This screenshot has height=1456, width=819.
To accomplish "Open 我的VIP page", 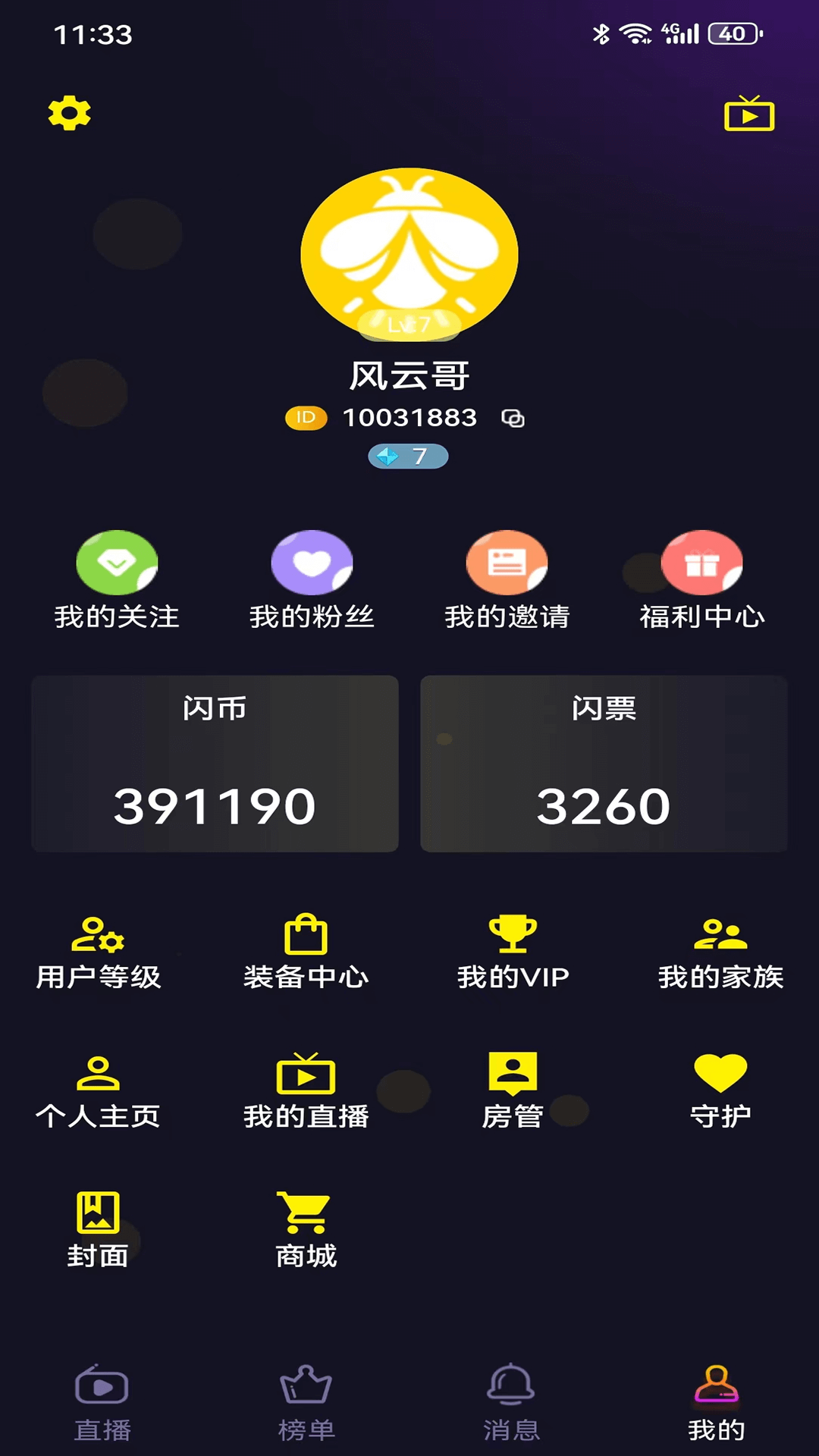I will (513, 952).
